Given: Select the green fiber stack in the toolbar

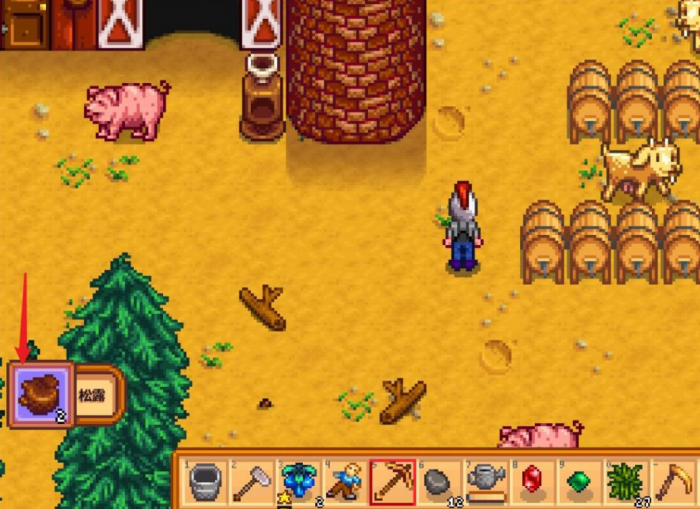Looking at the screenshot, I should tap(625, 482).
